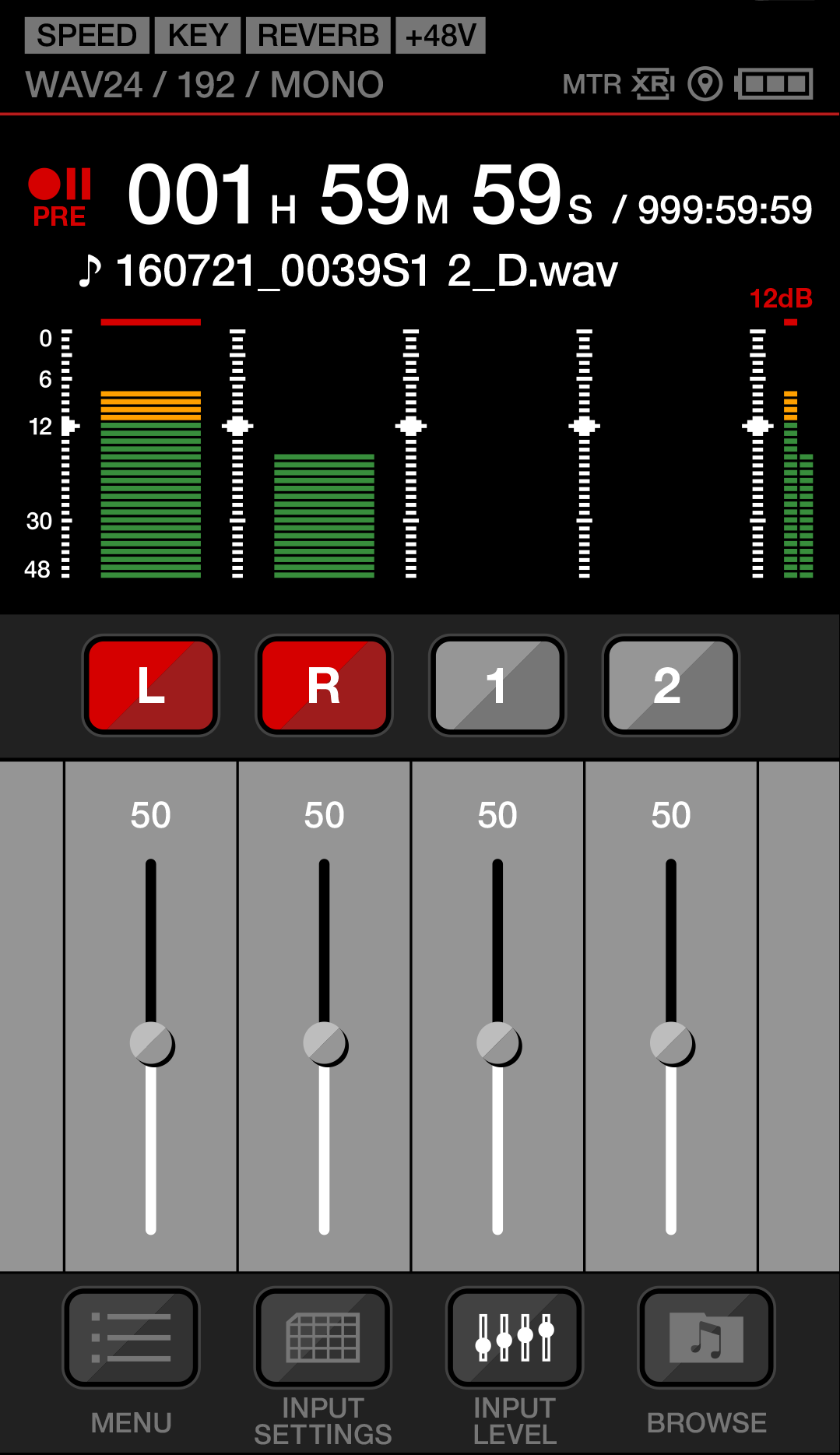840x1455 pixels.
Task: Open the SPEED setting
Action: (86, 36)
